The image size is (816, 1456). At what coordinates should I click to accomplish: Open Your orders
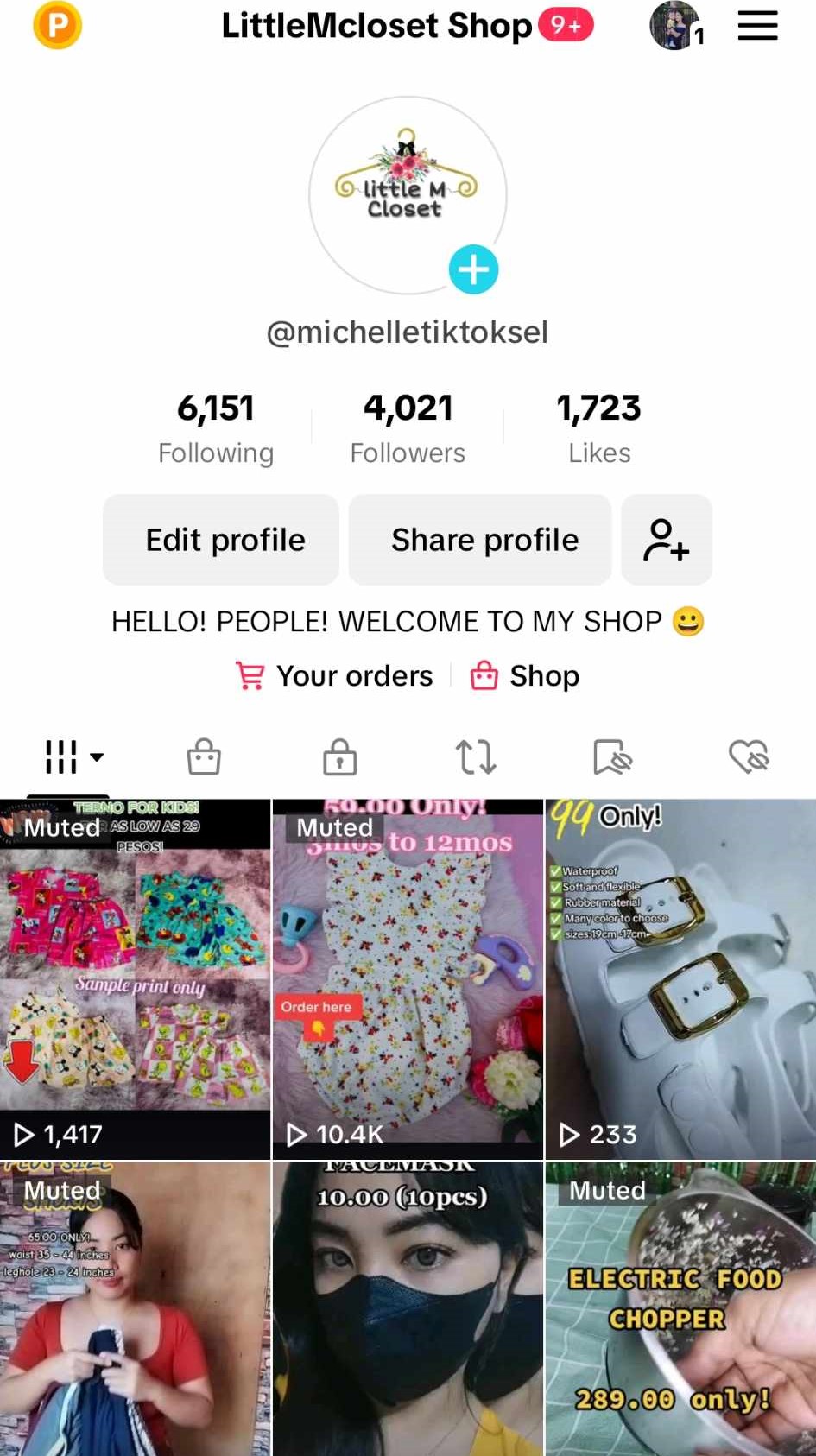point(335,675)
